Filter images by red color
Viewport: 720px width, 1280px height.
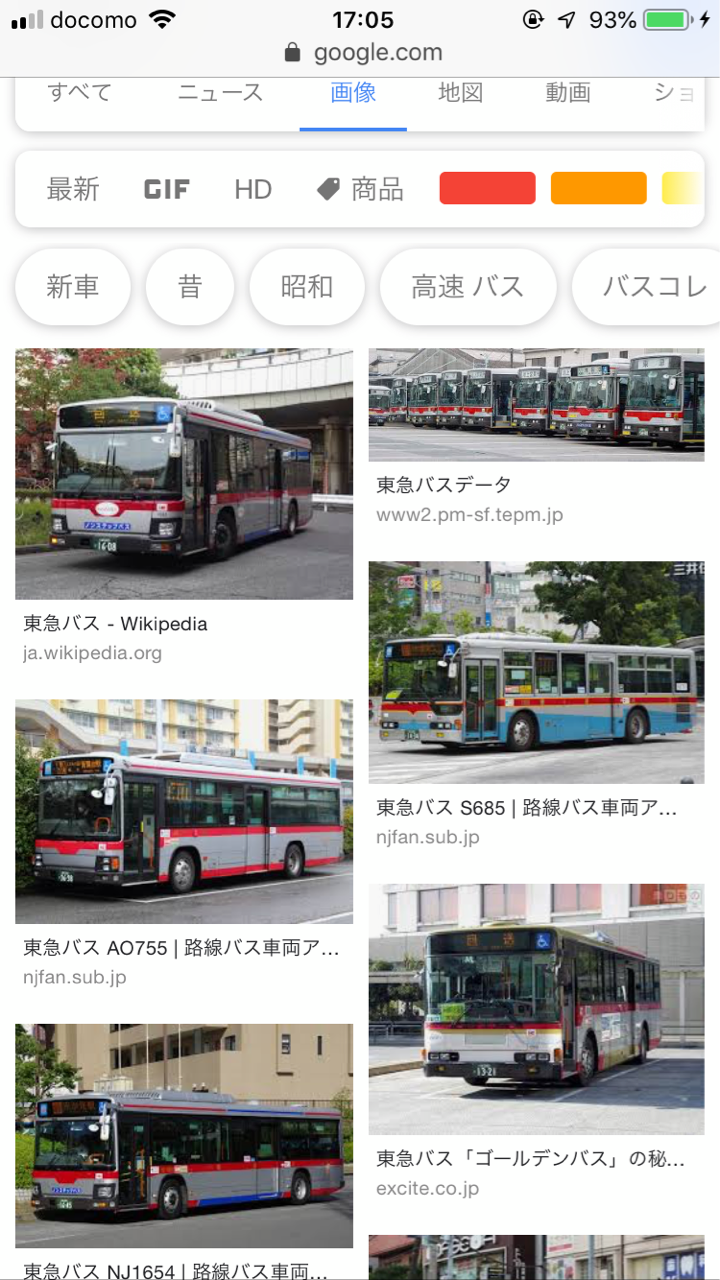[487, 188]
